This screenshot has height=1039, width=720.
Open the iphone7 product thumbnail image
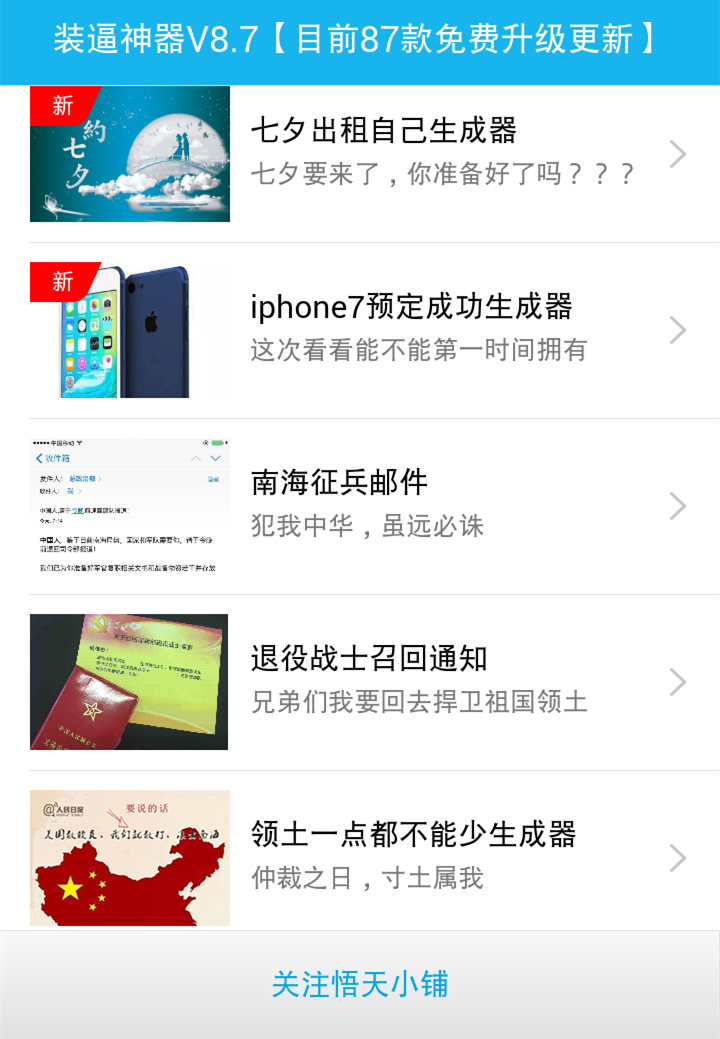pyautogui.click(x=130, y=331)
